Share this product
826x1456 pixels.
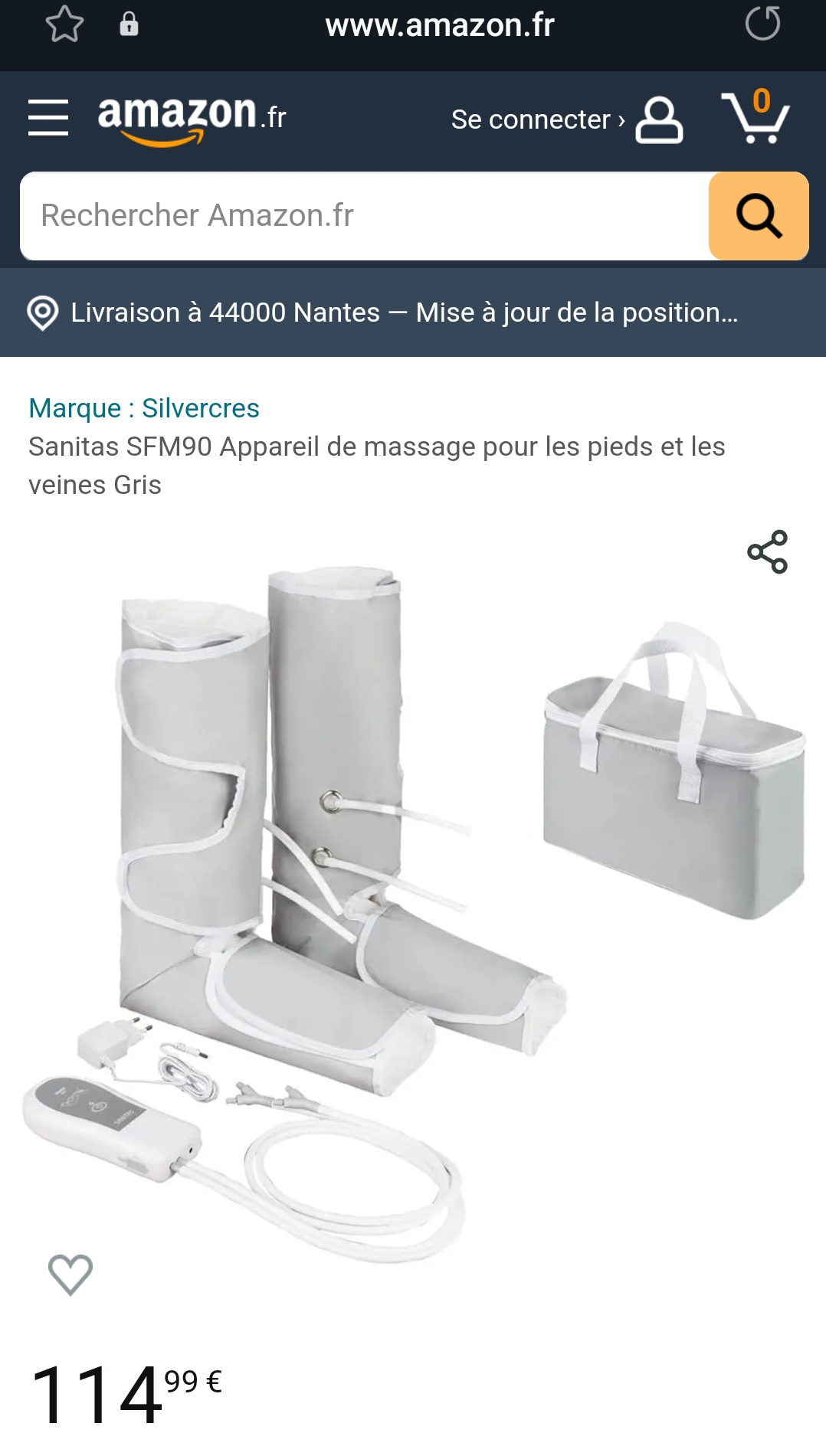[x=767, y=551]
